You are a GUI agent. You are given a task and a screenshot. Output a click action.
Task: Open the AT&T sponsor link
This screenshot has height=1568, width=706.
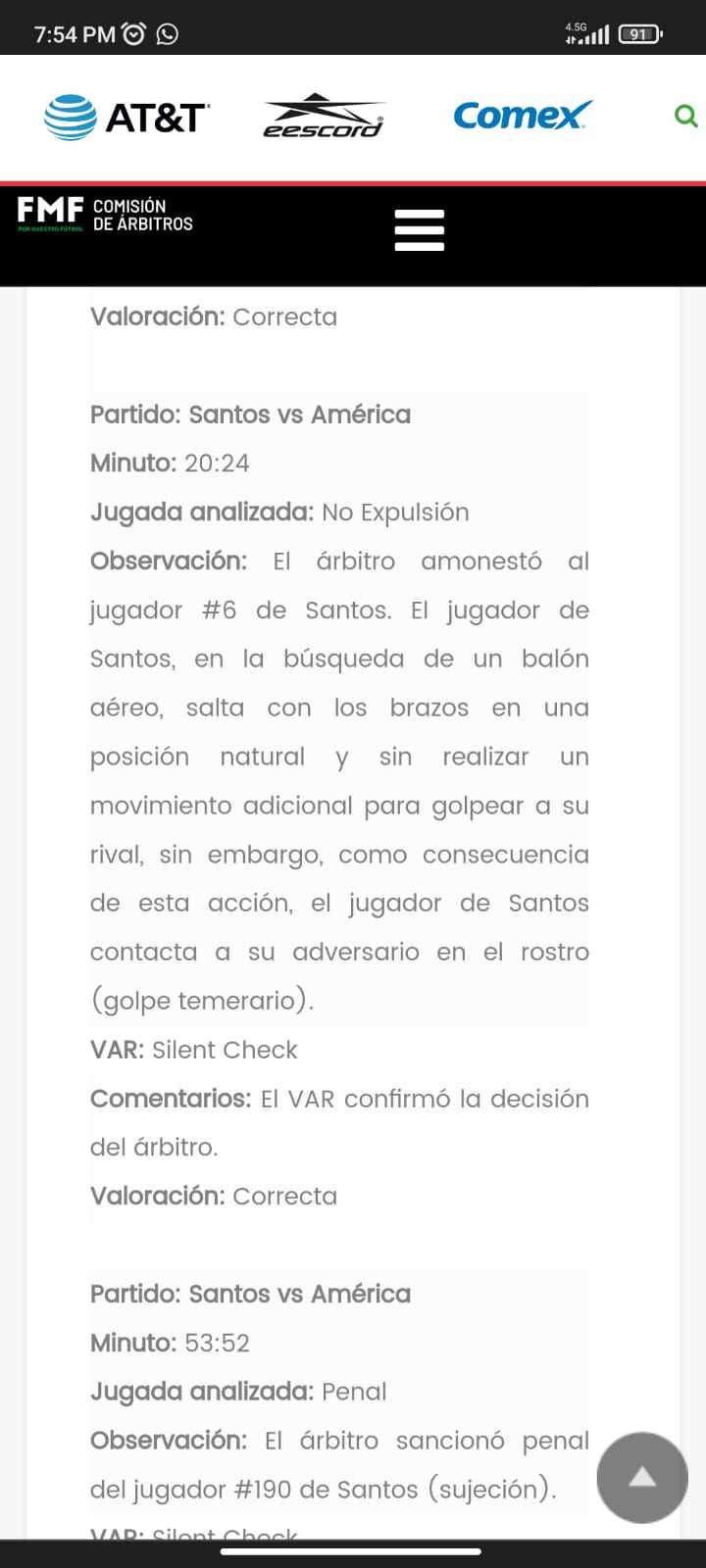pos(126,118)
